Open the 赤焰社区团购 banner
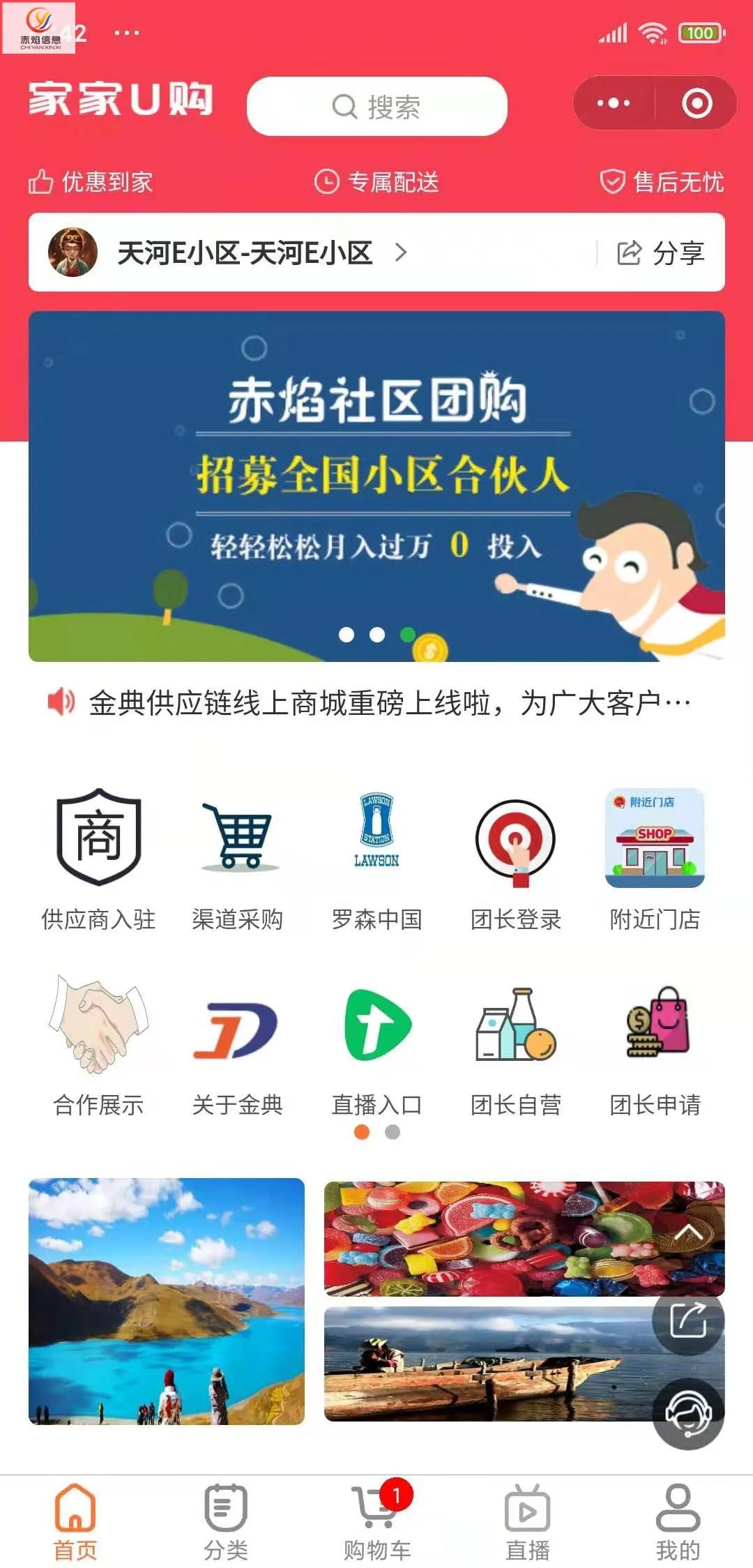The width and height of the screenshot is (753, 1568). pyautogui.click(x=376, y=485)
